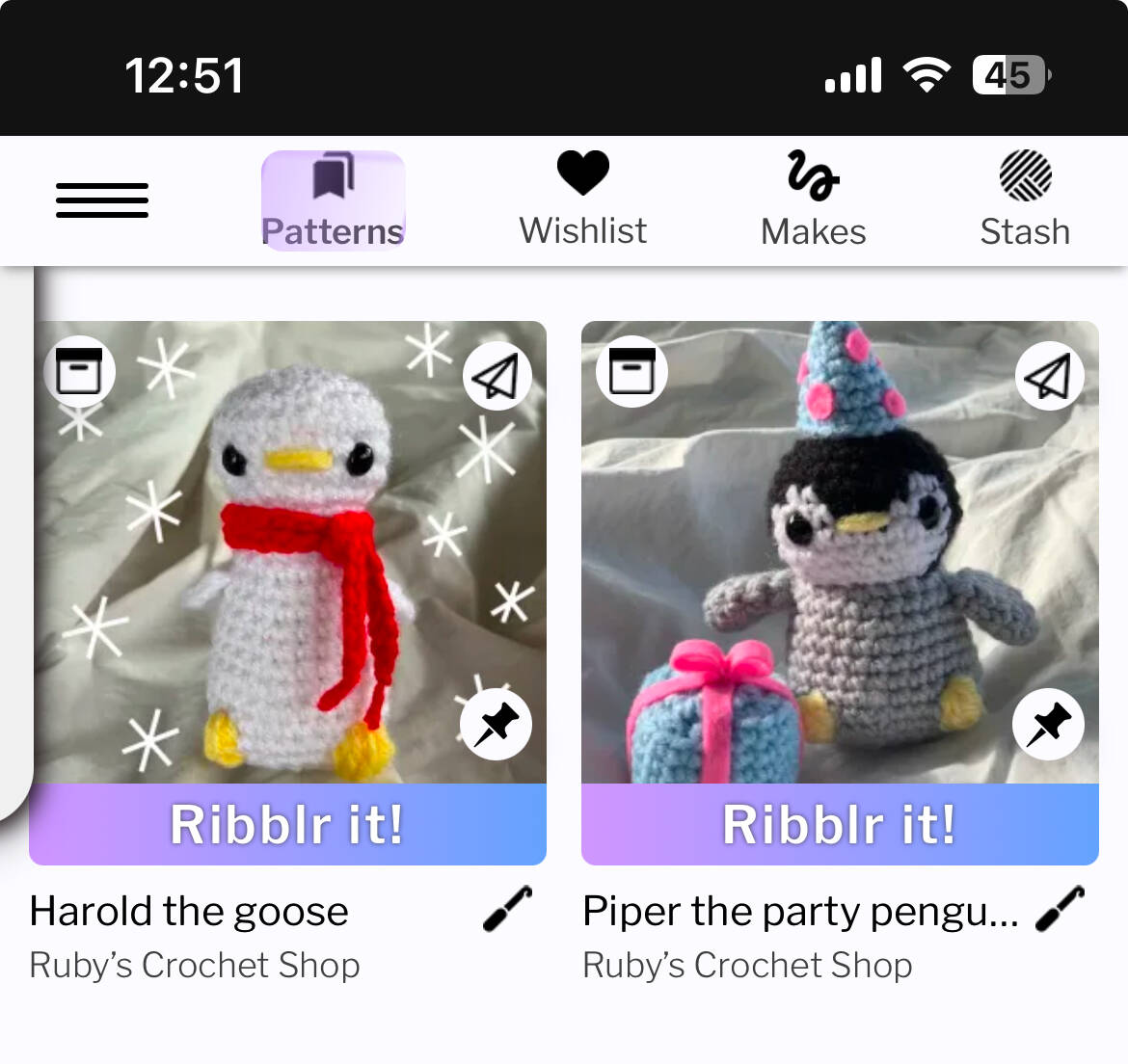1128x1064 pixels.
Task: Ribblr it! for Harold the goose
Action: 287,825
